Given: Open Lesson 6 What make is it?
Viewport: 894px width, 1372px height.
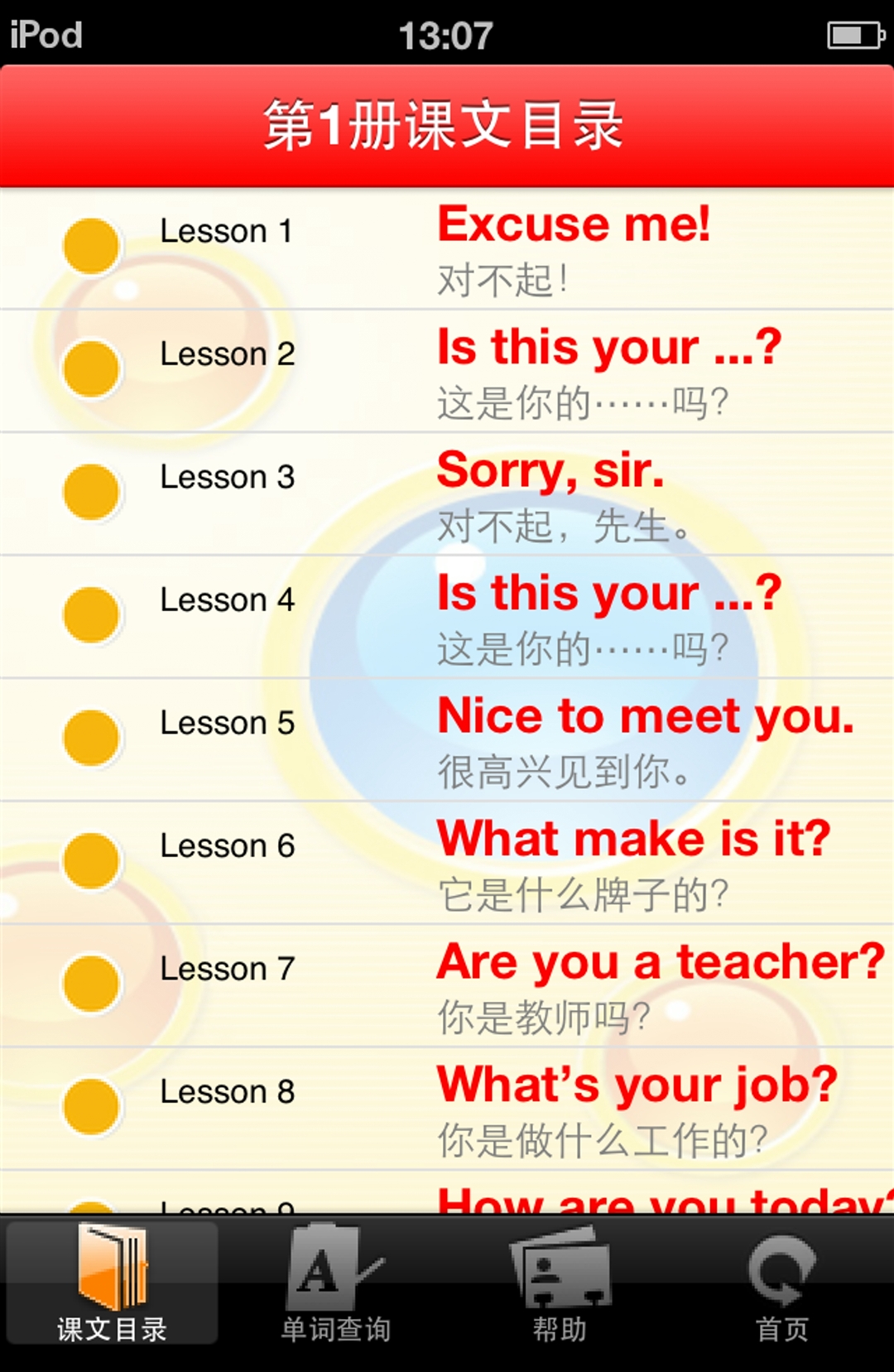Looking at the screenshot, I should point(447,863).
